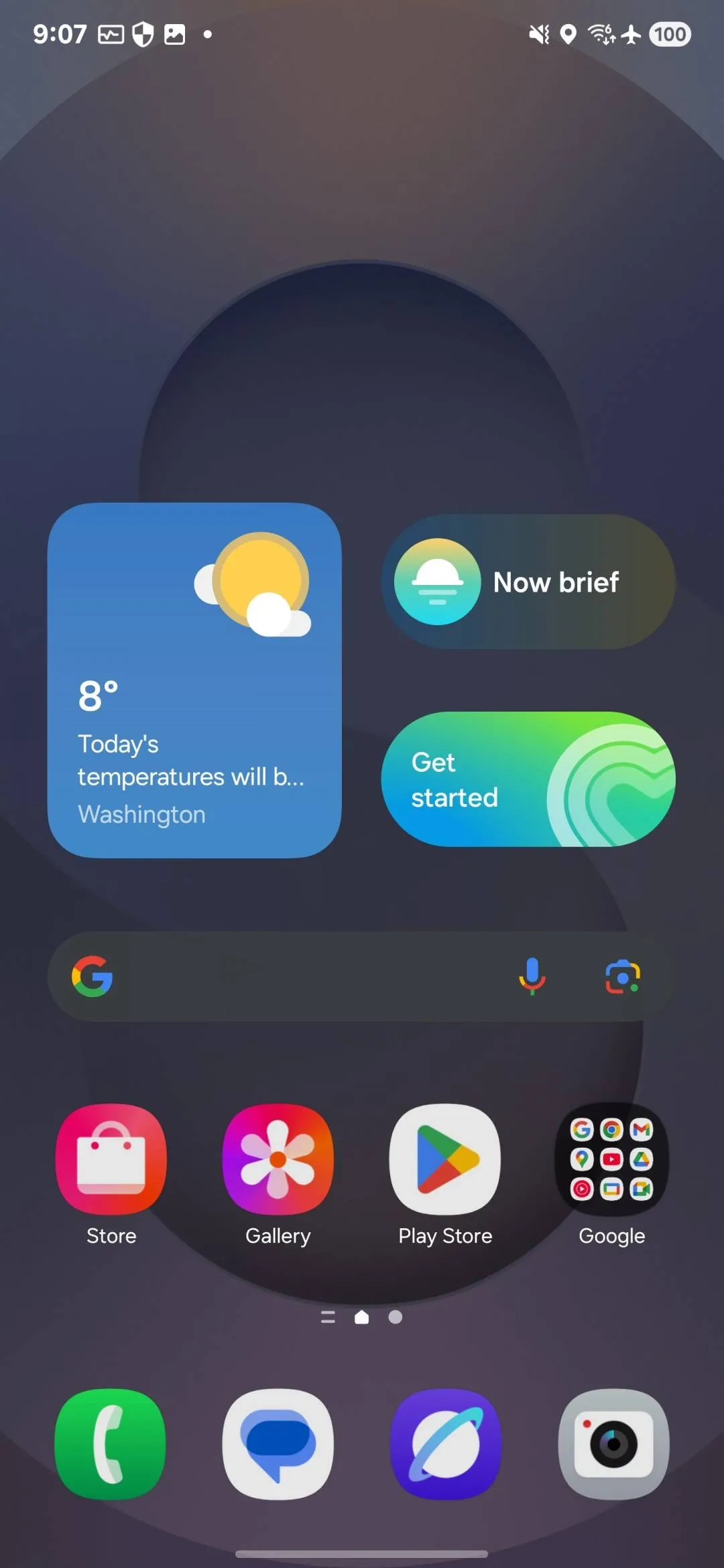Image resolution: width=724 pixels, height=1568 pixels.
Task: Tap the Google search bar
Action: coord(302,976)
